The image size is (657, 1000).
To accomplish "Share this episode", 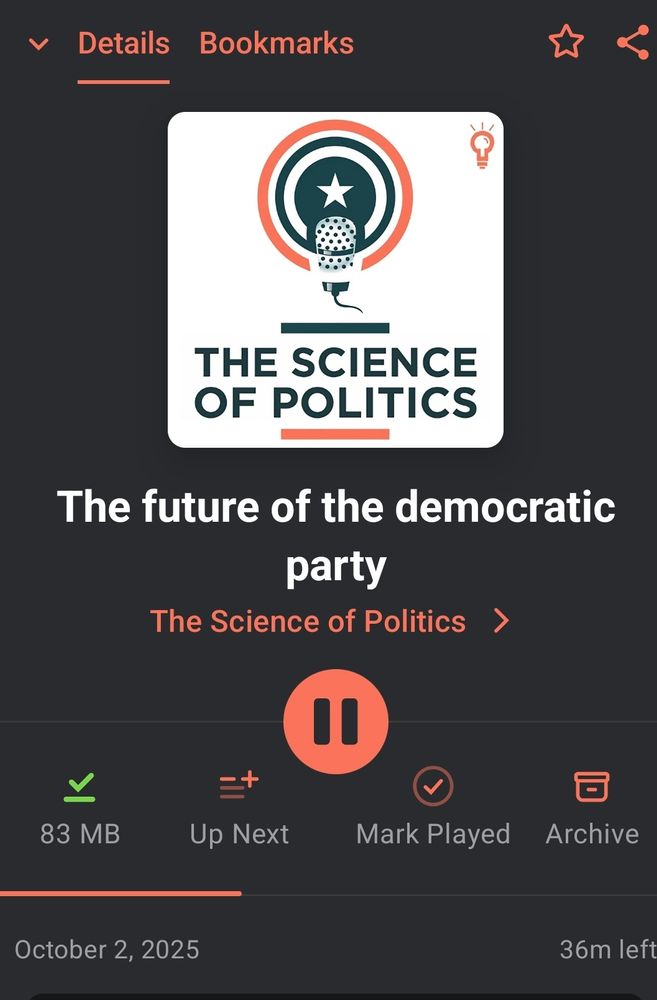I will coord(632,43).
